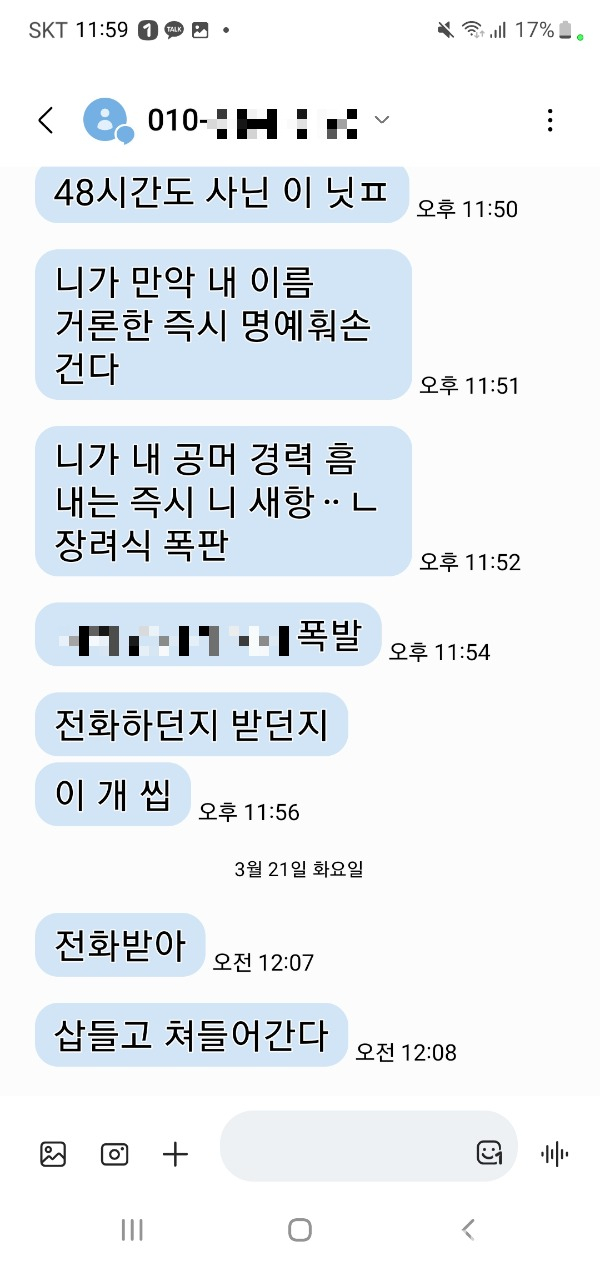Launch the camera to attach a photo

point(114,1154)
